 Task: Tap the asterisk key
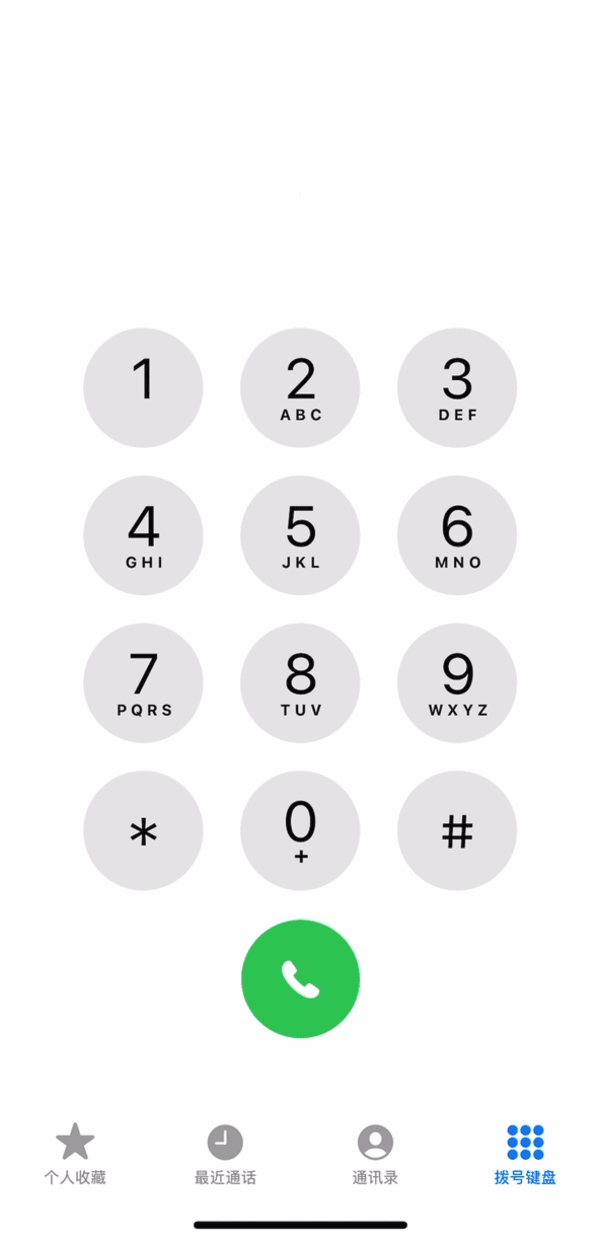pyautogui.click(x=143, y=830)
